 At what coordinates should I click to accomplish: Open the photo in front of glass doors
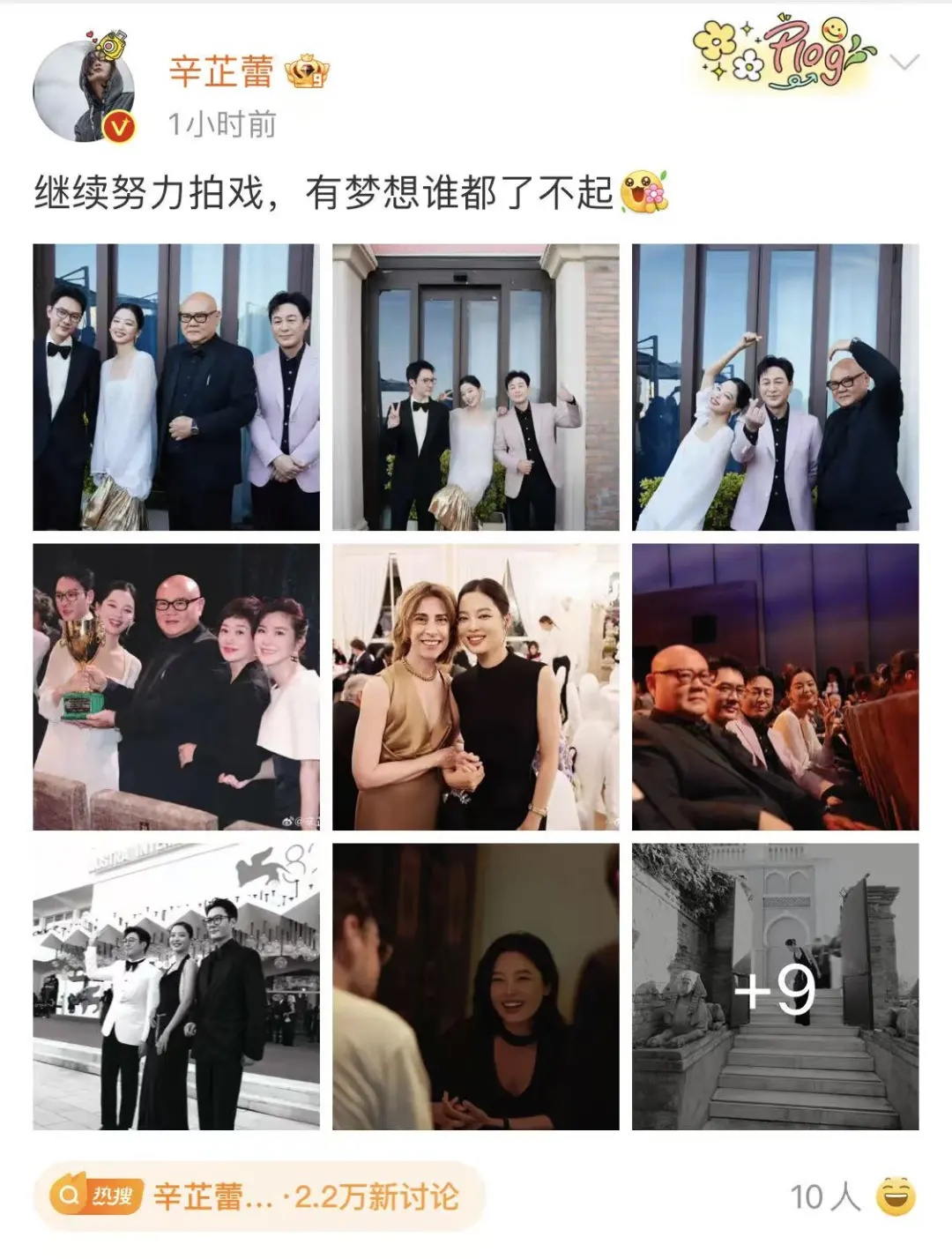[475, 387]
